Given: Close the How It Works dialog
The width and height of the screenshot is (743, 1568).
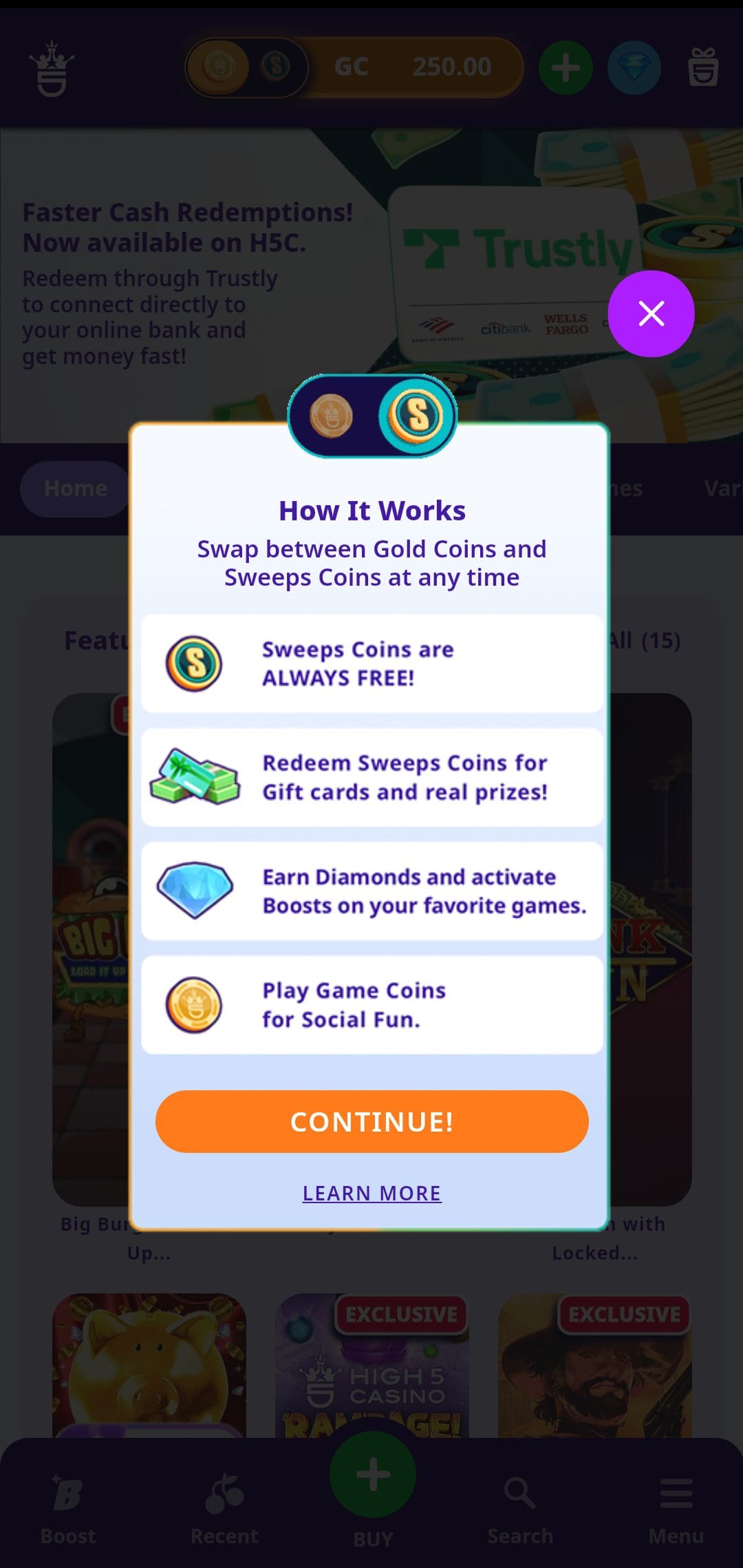Looking at the screenshot, I should tap(651, 314).
